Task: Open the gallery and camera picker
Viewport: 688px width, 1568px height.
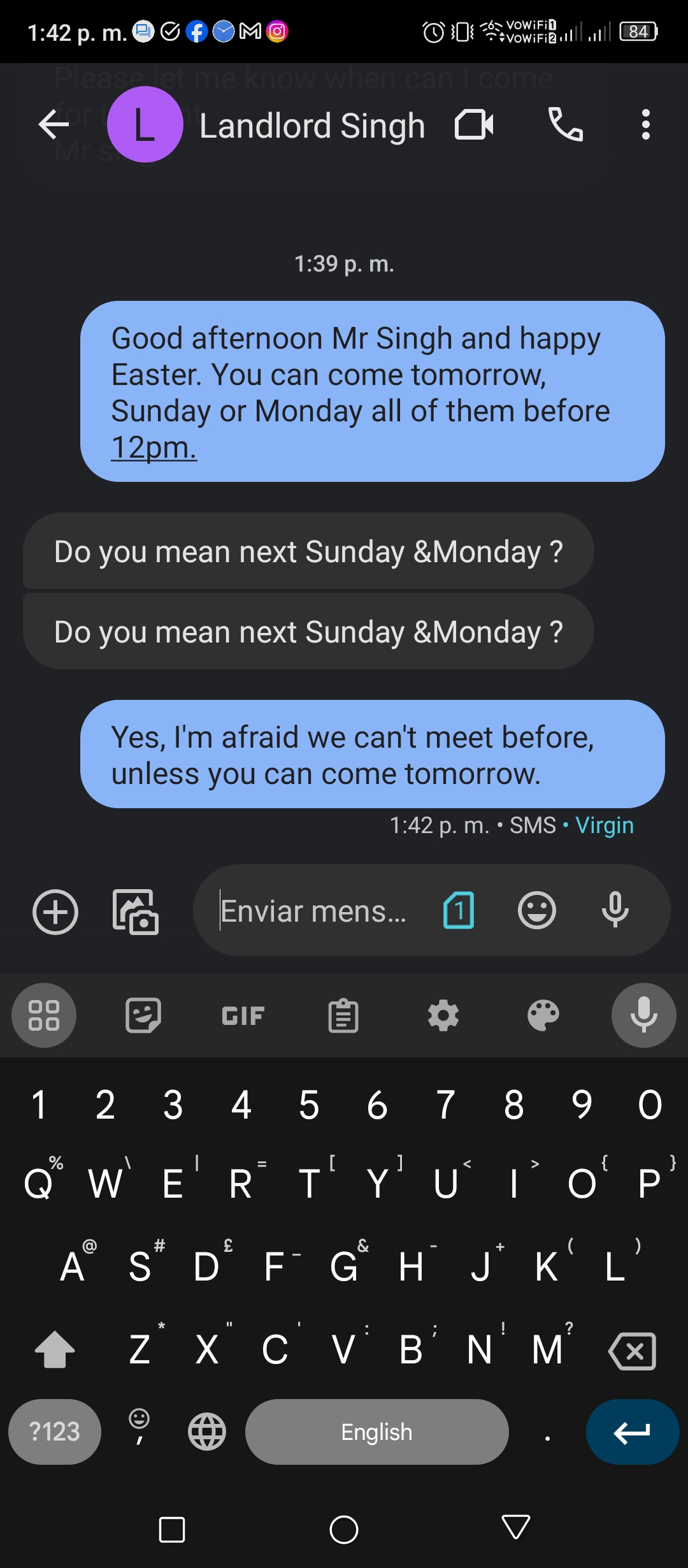Action: coord(136,911)
